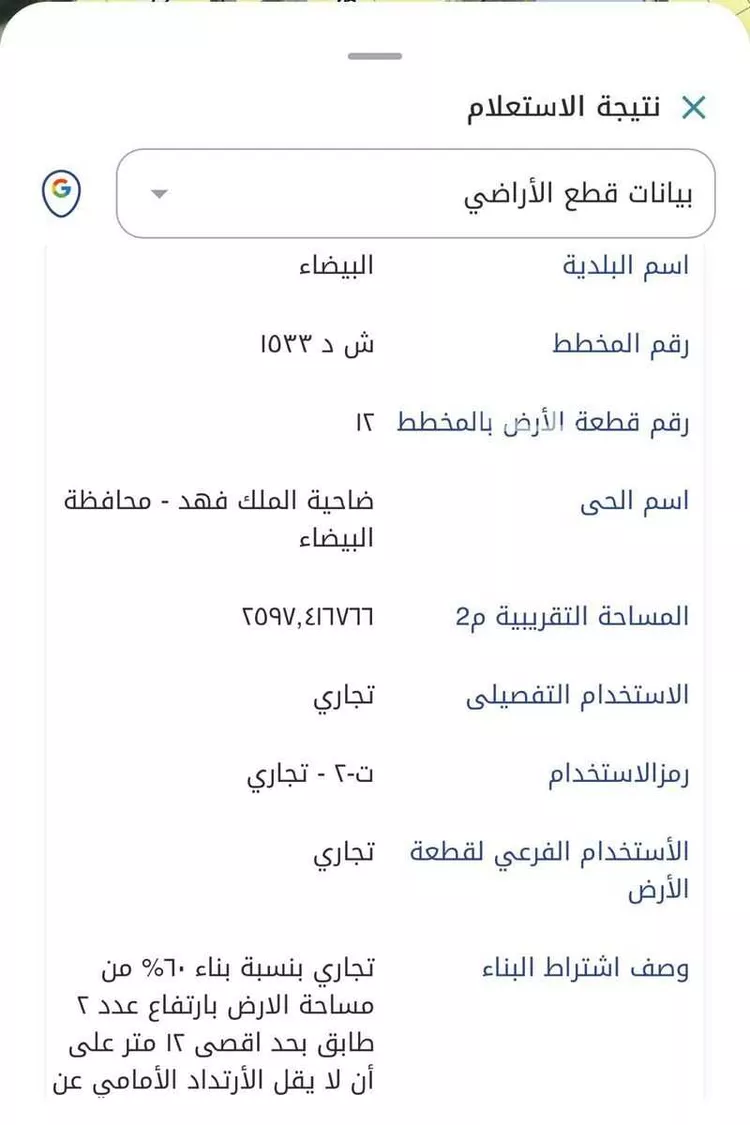The width and height of the screenshot is (750, 1125).
Task: Open the بيانات قطع الأراضي dropdown
Action: point(420,194)
